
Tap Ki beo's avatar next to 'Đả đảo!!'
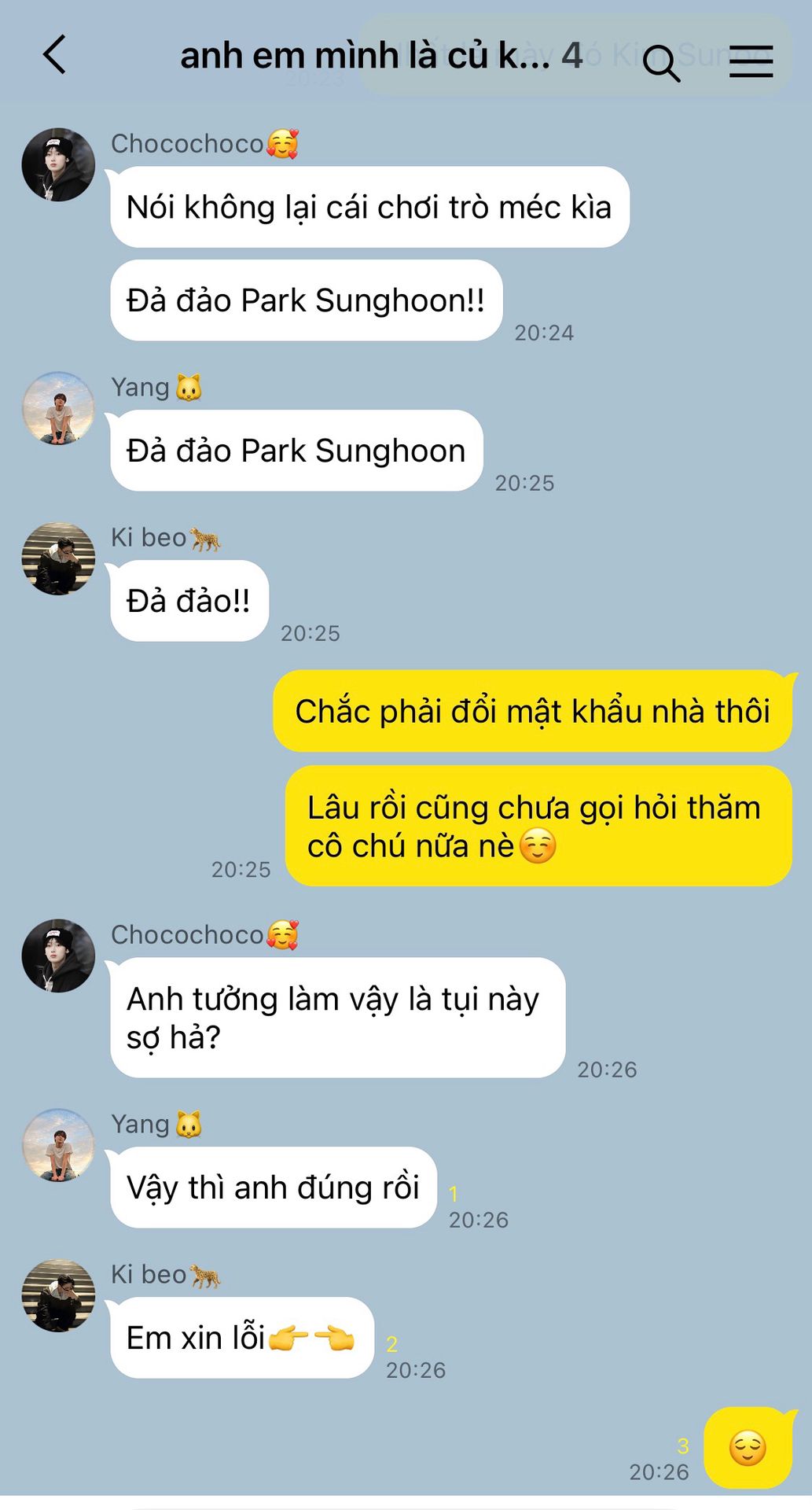pos(58,558)
